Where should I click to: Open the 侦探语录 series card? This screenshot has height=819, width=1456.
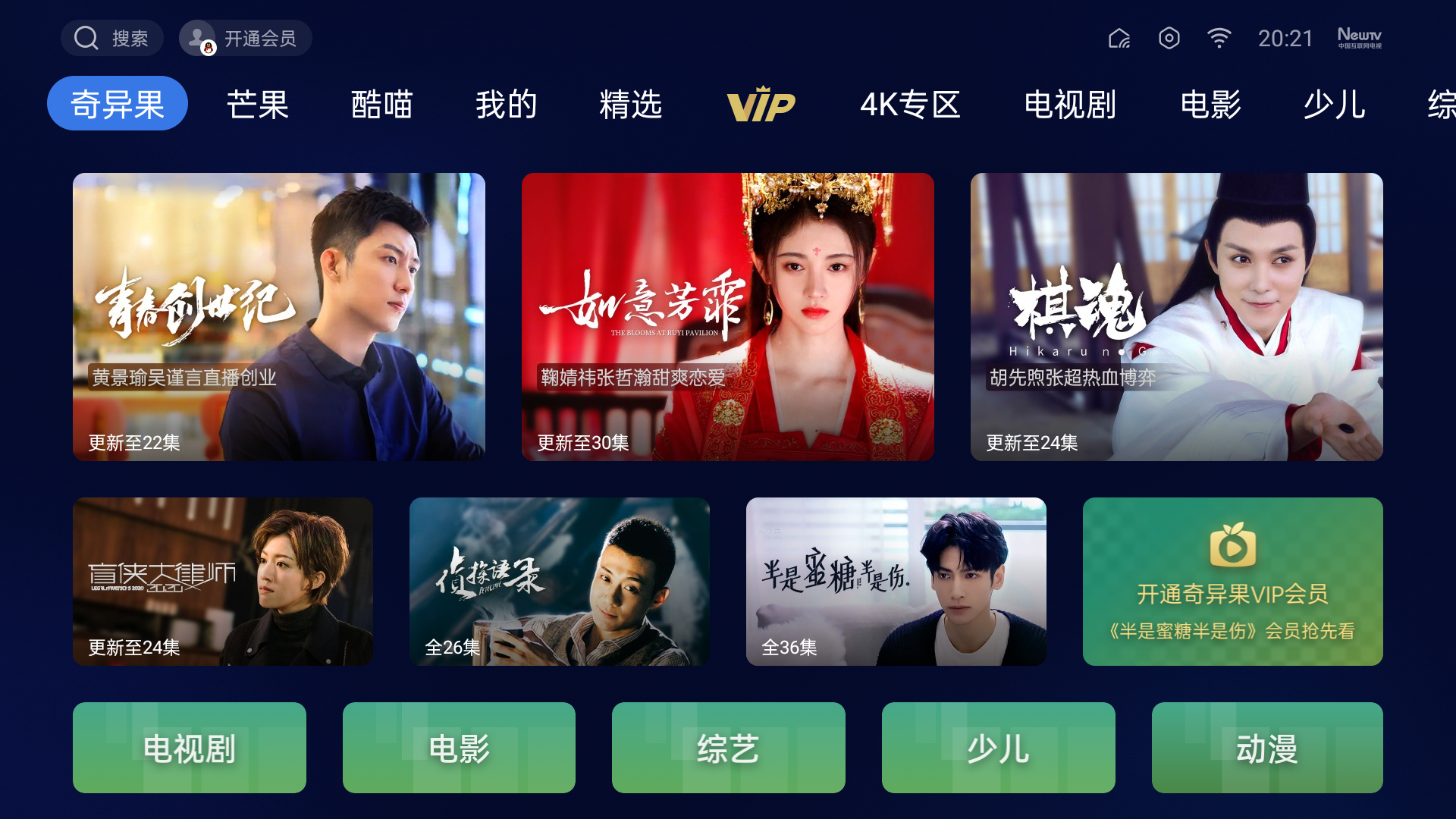click(x=560, y=582)
